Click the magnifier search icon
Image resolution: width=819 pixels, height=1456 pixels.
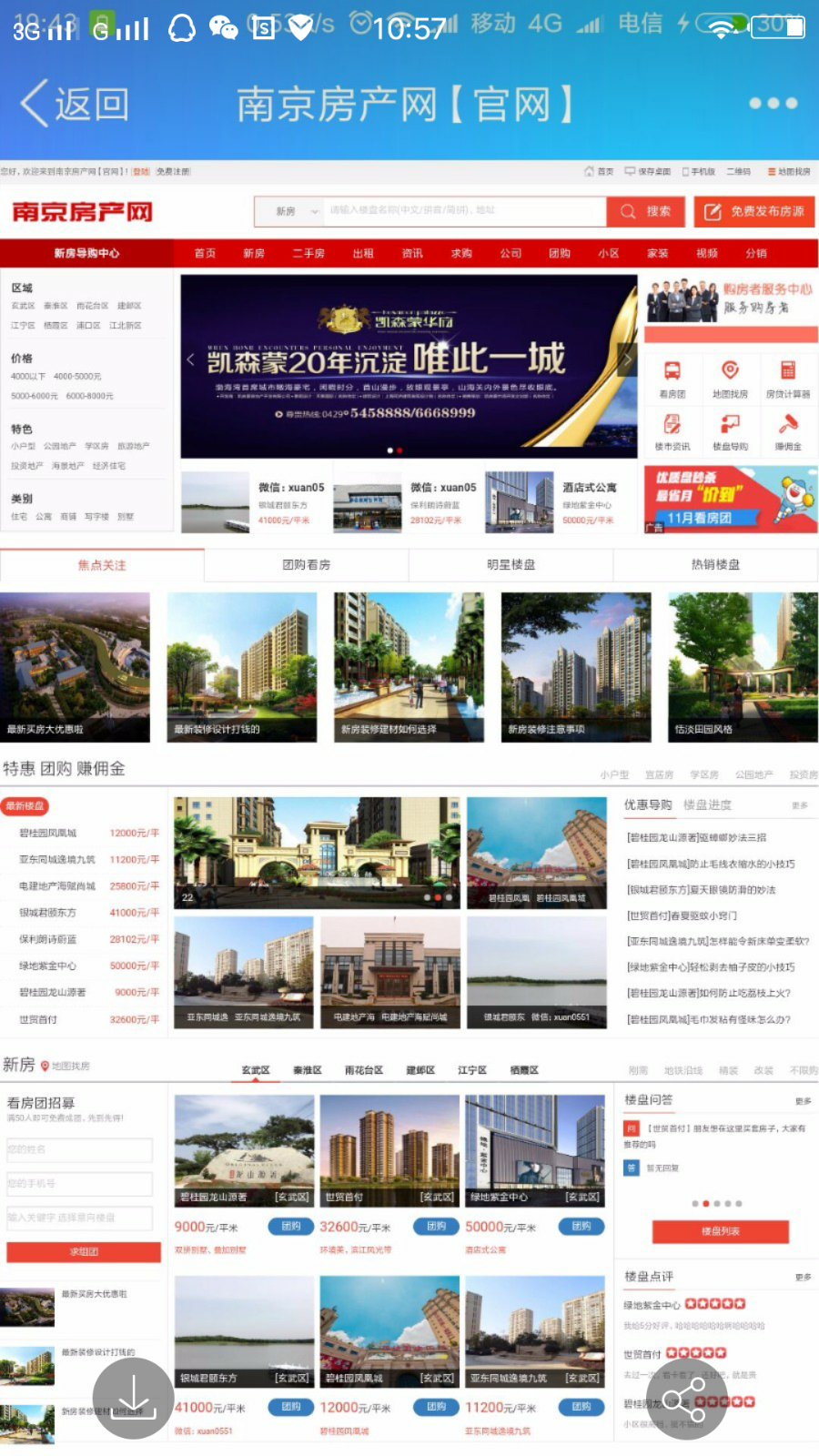pyautogui.click(x=628, y=211)
